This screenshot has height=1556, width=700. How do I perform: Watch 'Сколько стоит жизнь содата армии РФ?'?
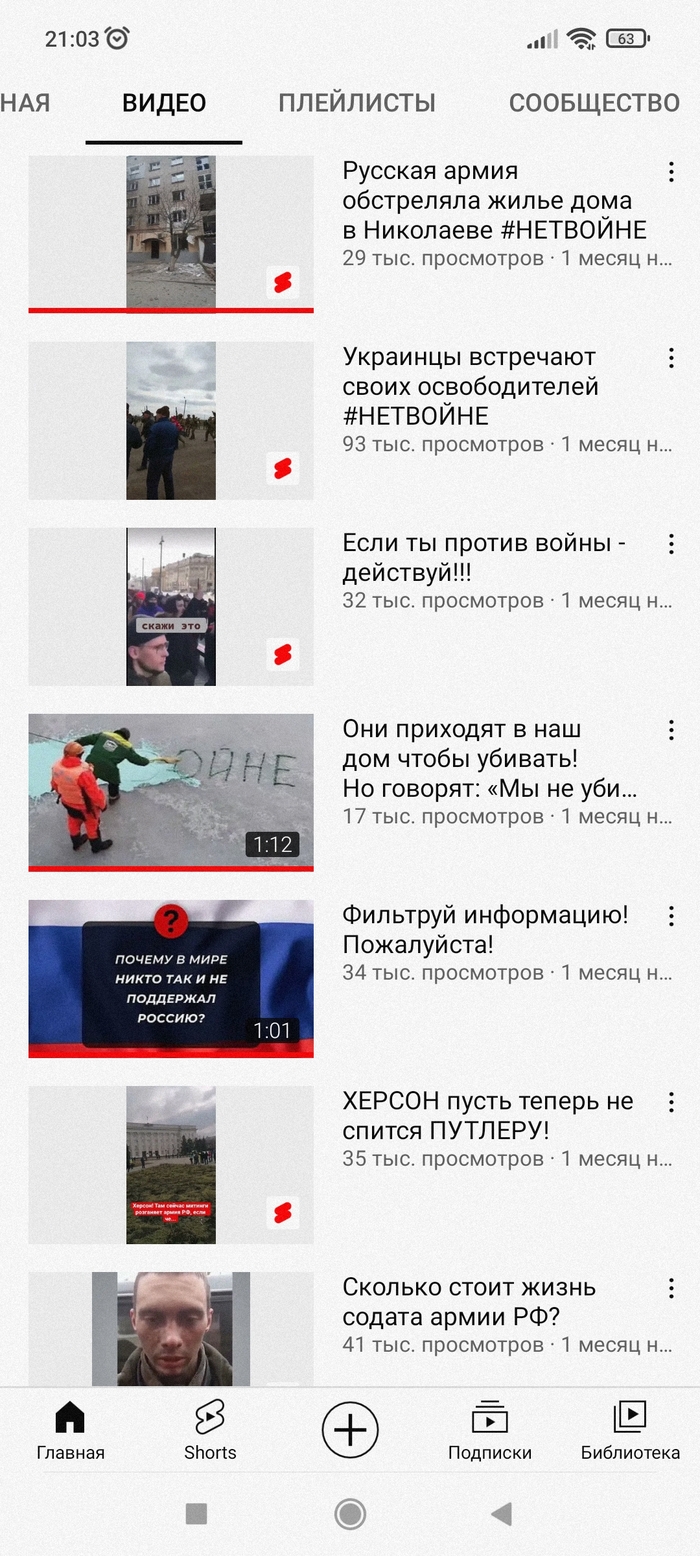point(171,1328)
